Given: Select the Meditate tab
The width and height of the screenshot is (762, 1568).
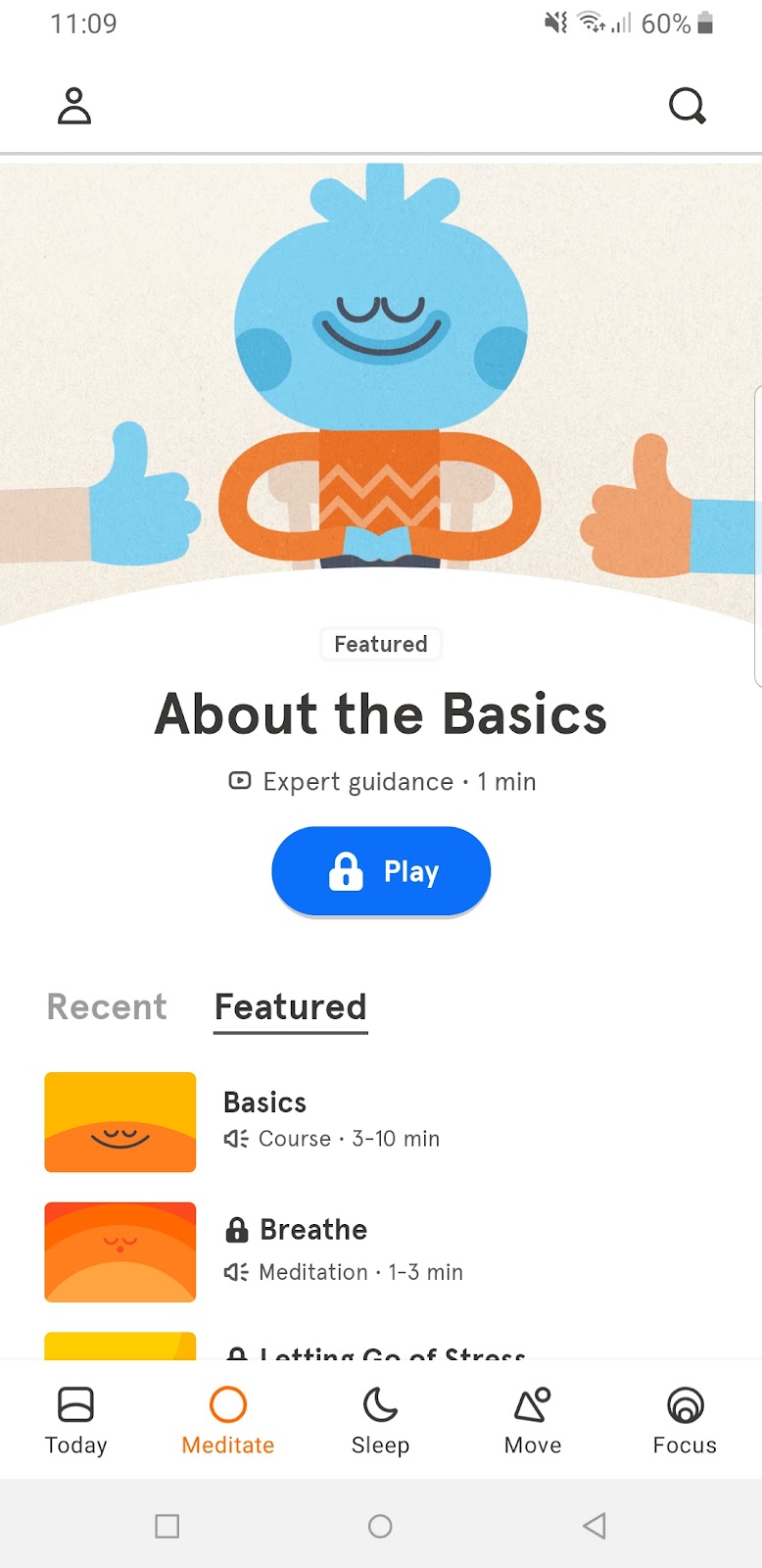Looking at the screenshot, I should 228,1421.
